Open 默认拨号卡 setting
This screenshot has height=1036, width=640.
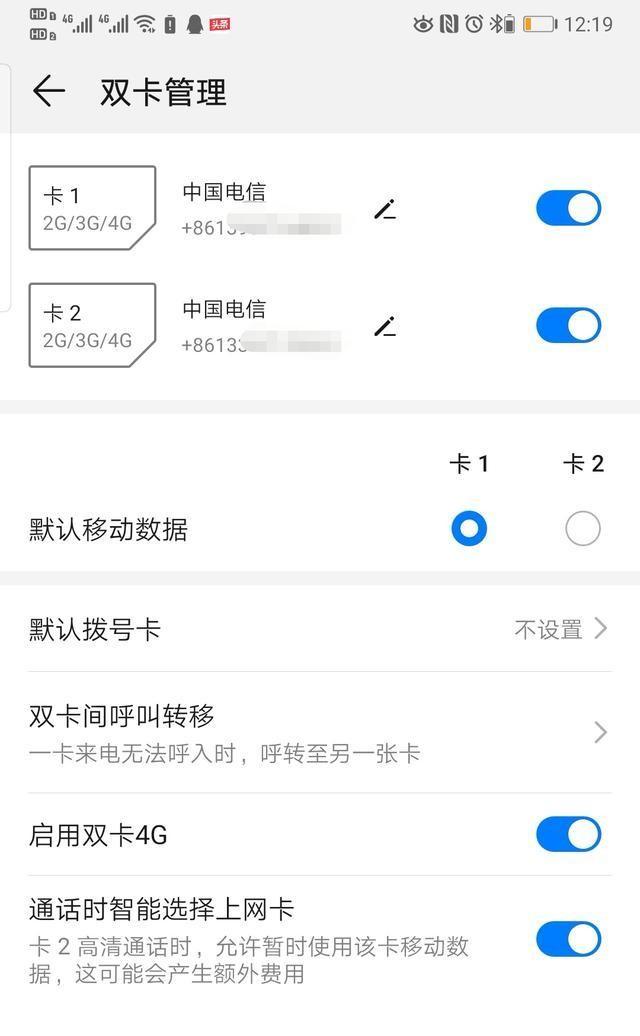pos(320,630)
